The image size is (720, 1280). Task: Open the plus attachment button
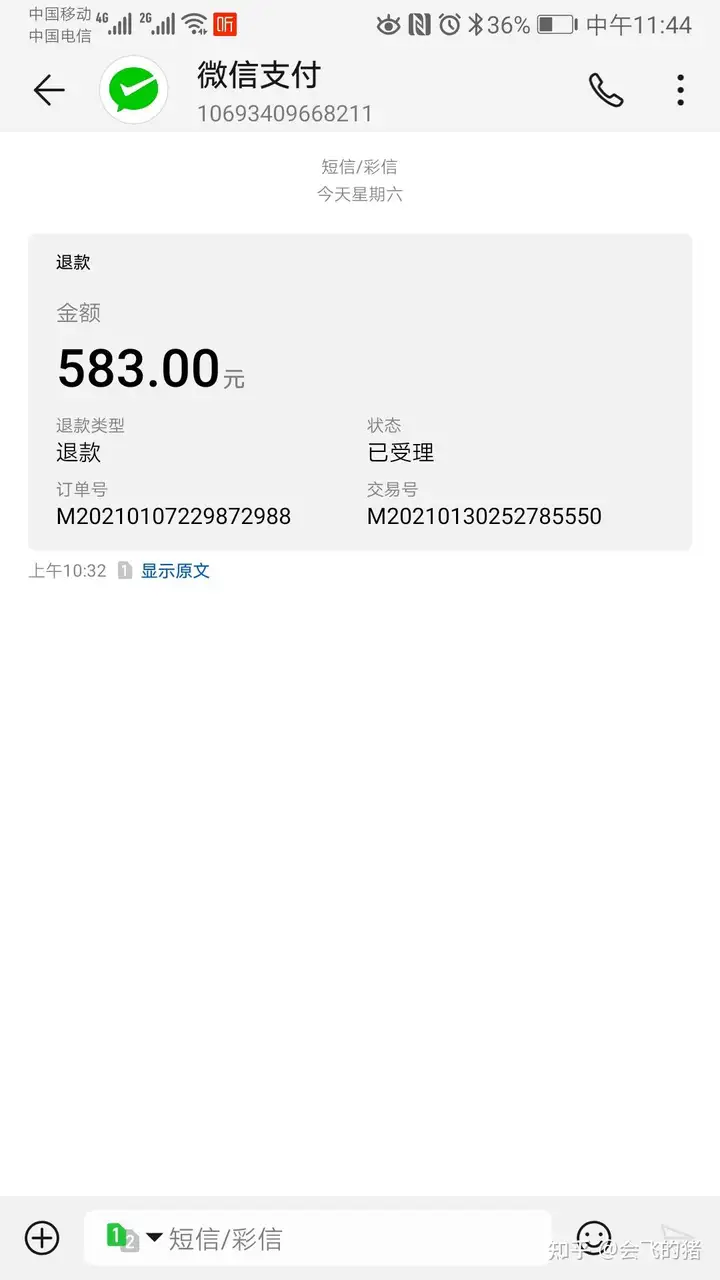click(42, 1238)
